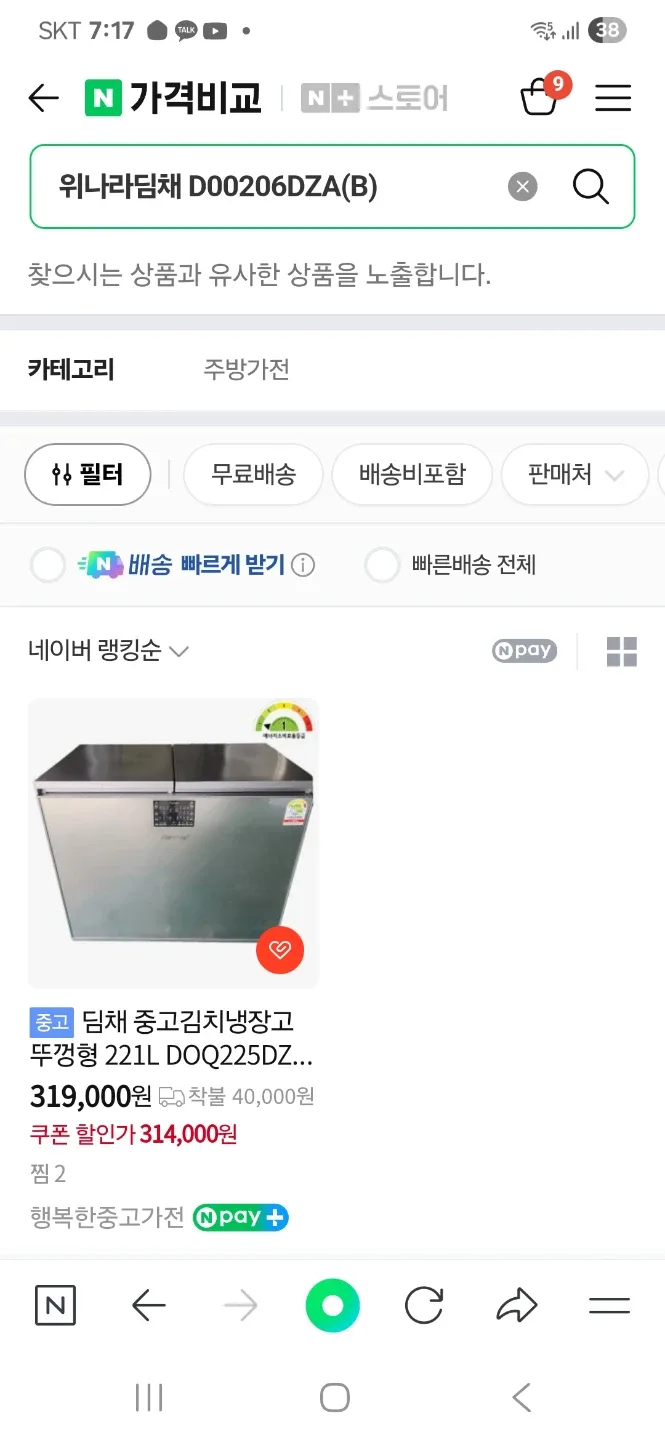The width and height of the screenshot is (665, 1440).
Task: Go back using the top arrow
Action: pyautogui.click(x=43, y=98)
